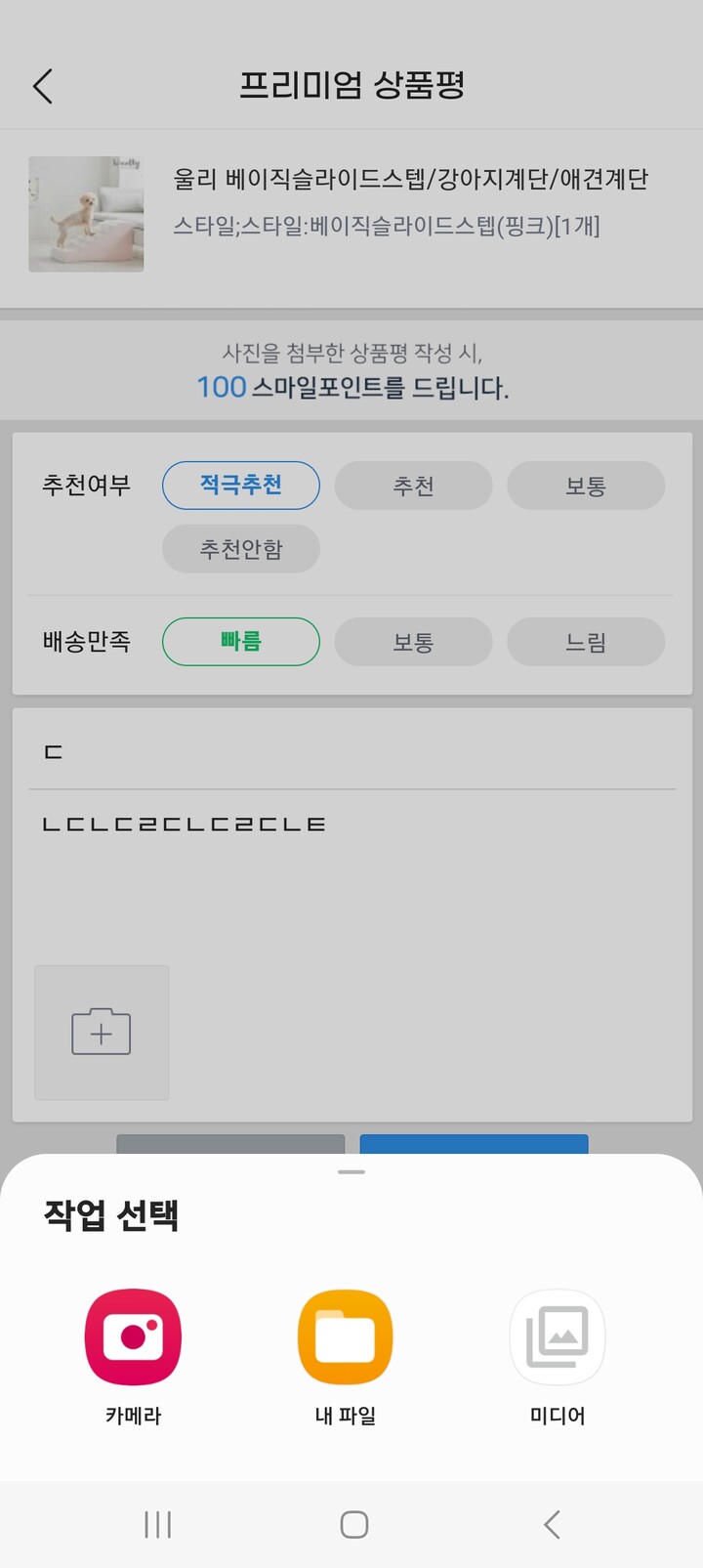Click the photo attach camera icon

click(102, 1033)
